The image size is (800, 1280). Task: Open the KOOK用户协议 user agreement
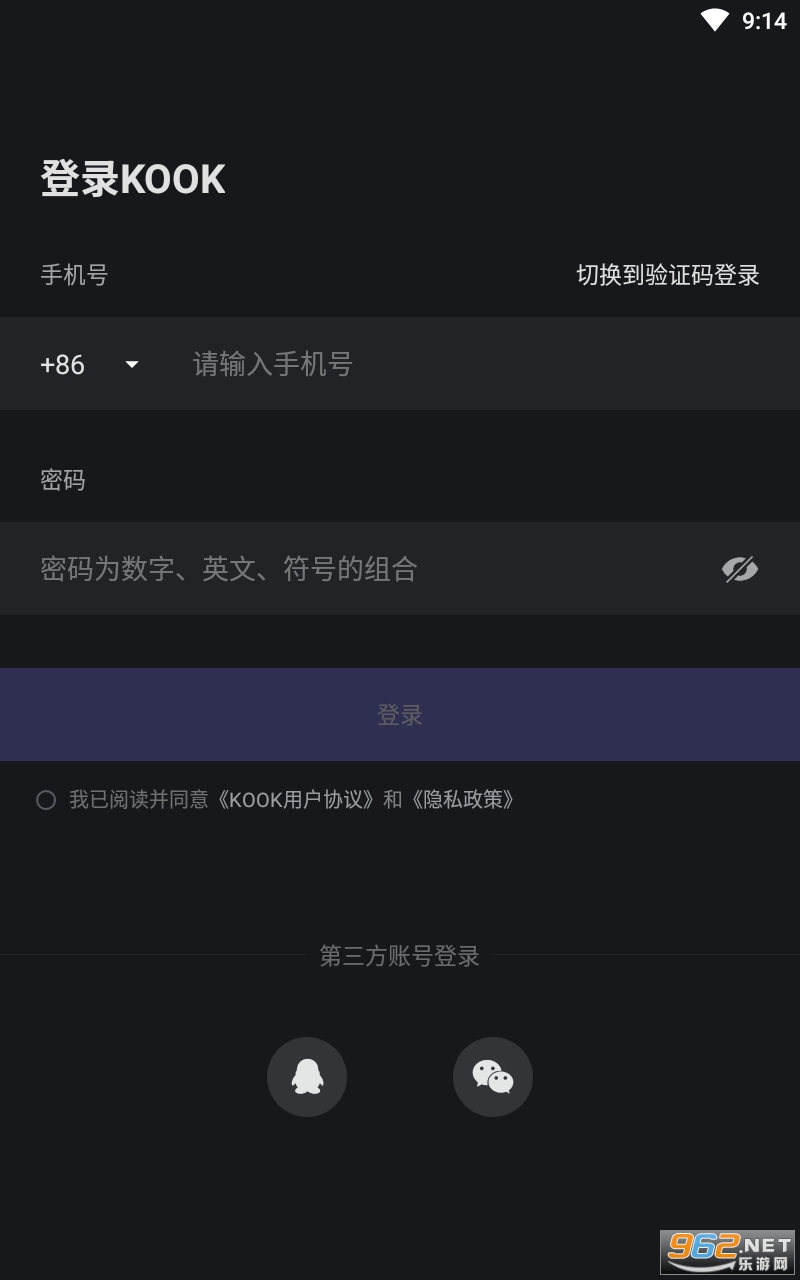298,800
